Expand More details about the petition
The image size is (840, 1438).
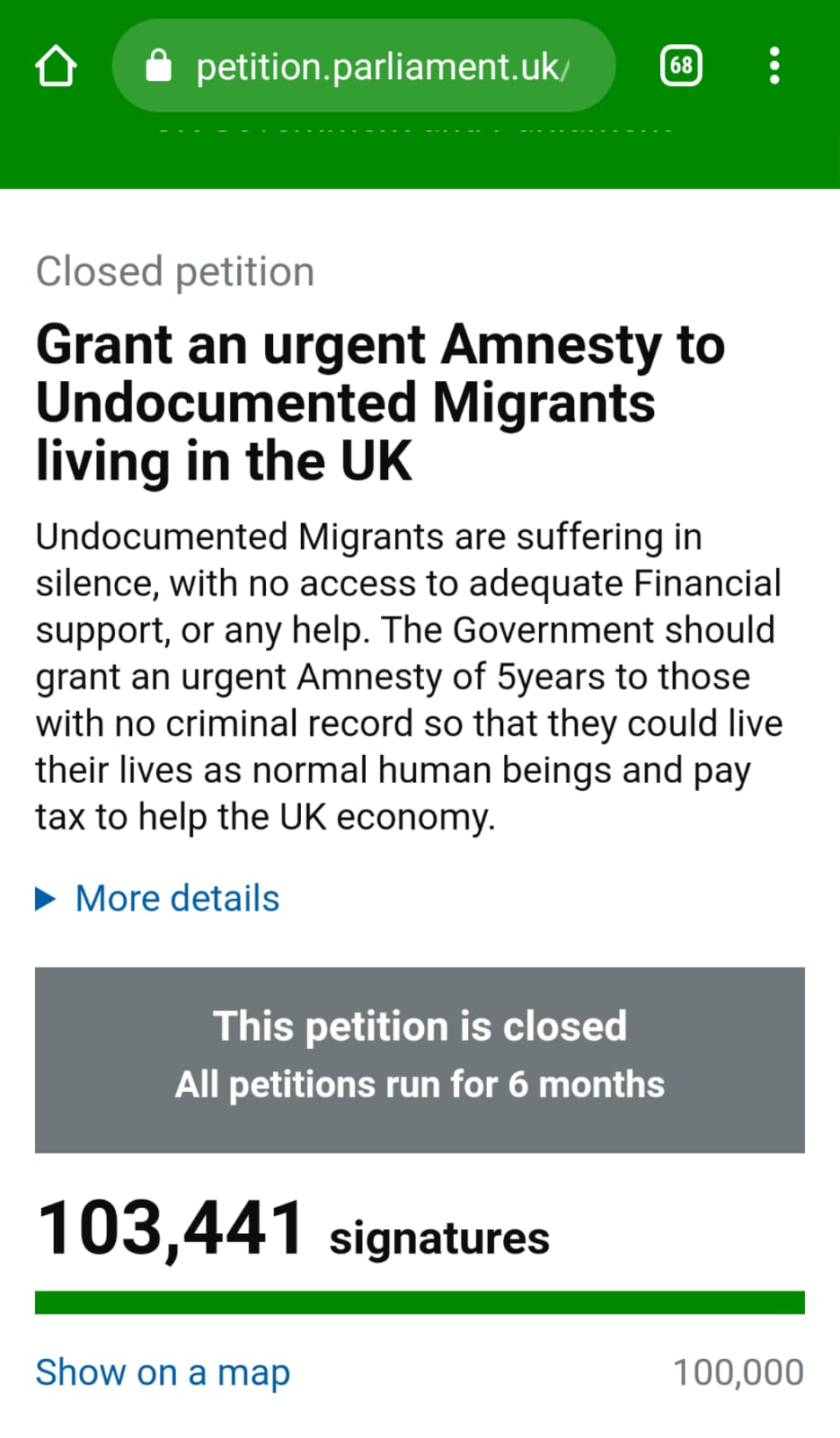pyautogui.click(x=158, y=898)
